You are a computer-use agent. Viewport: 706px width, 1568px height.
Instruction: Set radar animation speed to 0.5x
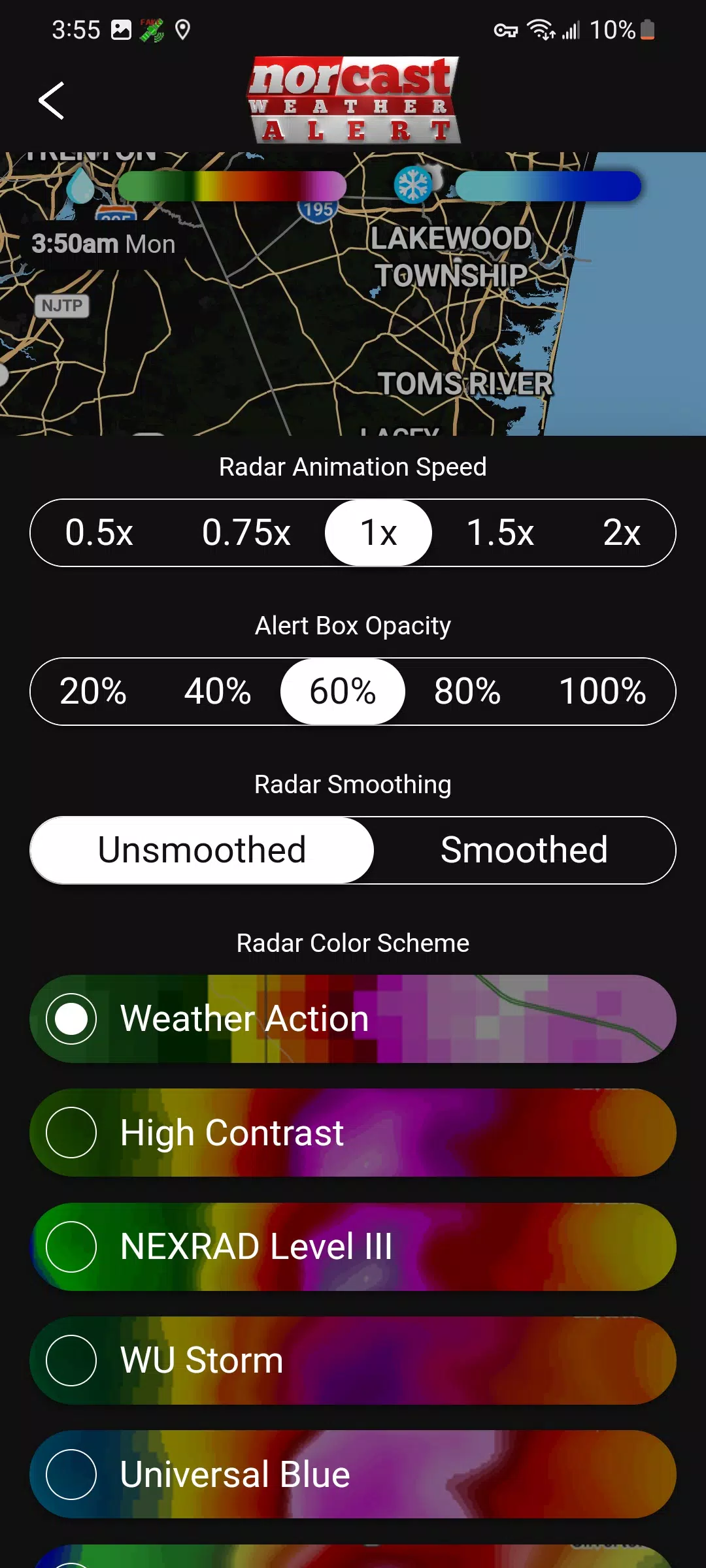click(99, 532)
